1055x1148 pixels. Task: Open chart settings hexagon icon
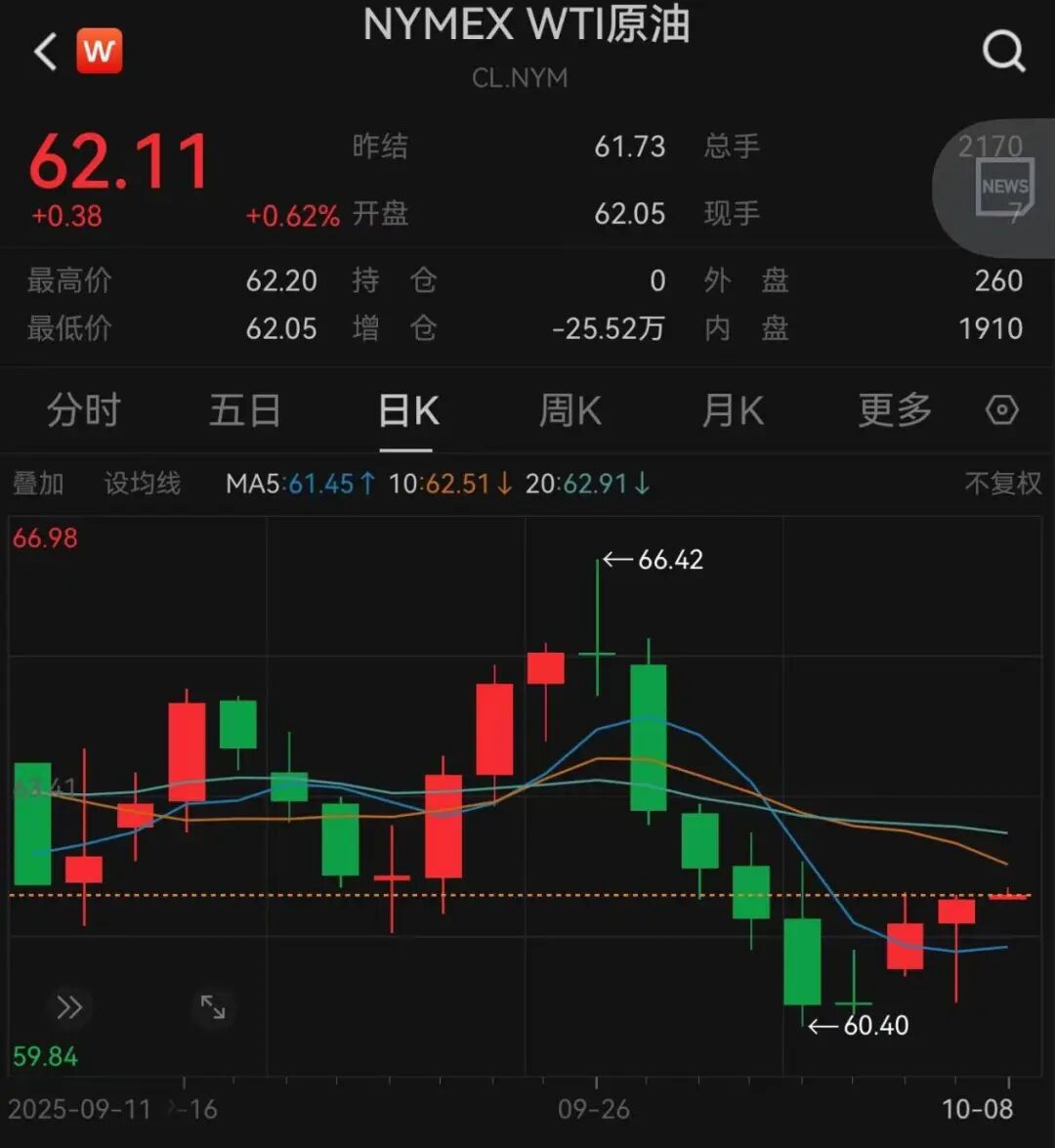point(1002,410)
